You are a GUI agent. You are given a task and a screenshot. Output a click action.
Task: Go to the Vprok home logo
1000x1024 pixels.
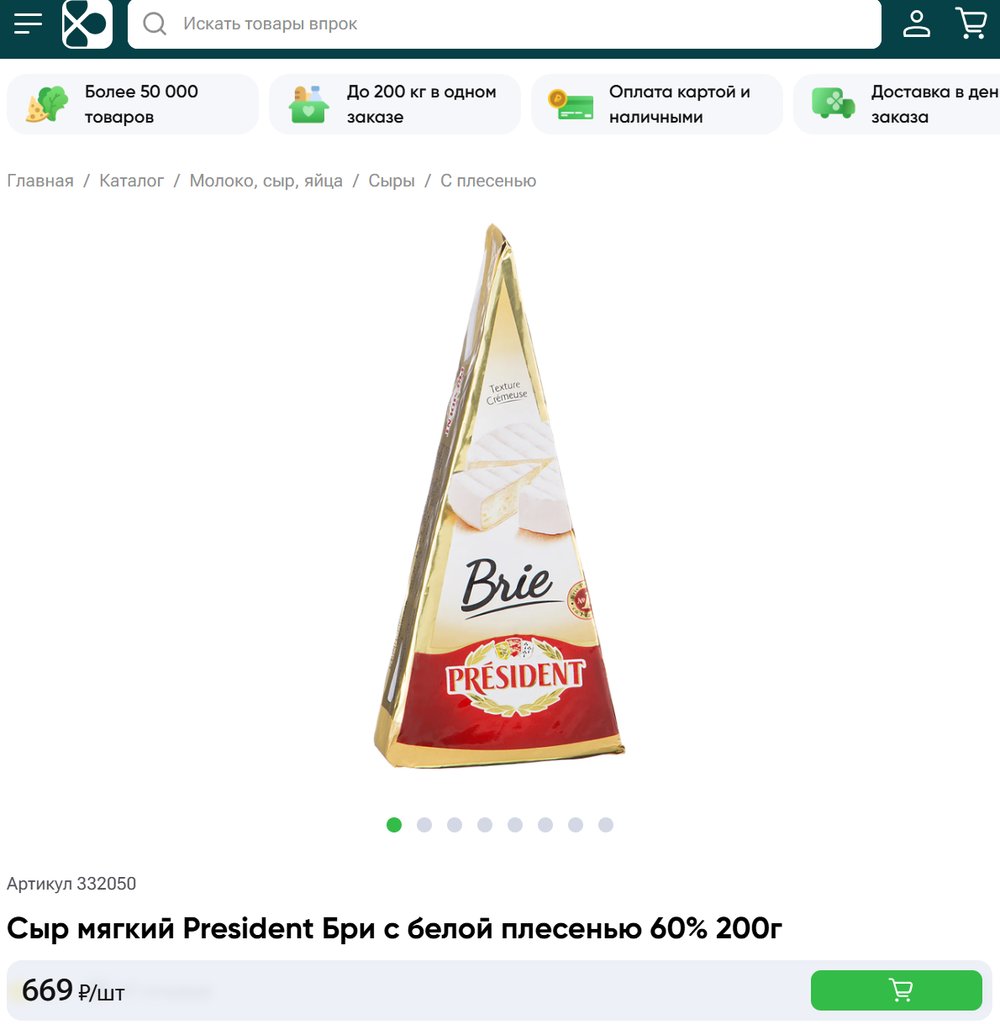[x=87, y=23]
